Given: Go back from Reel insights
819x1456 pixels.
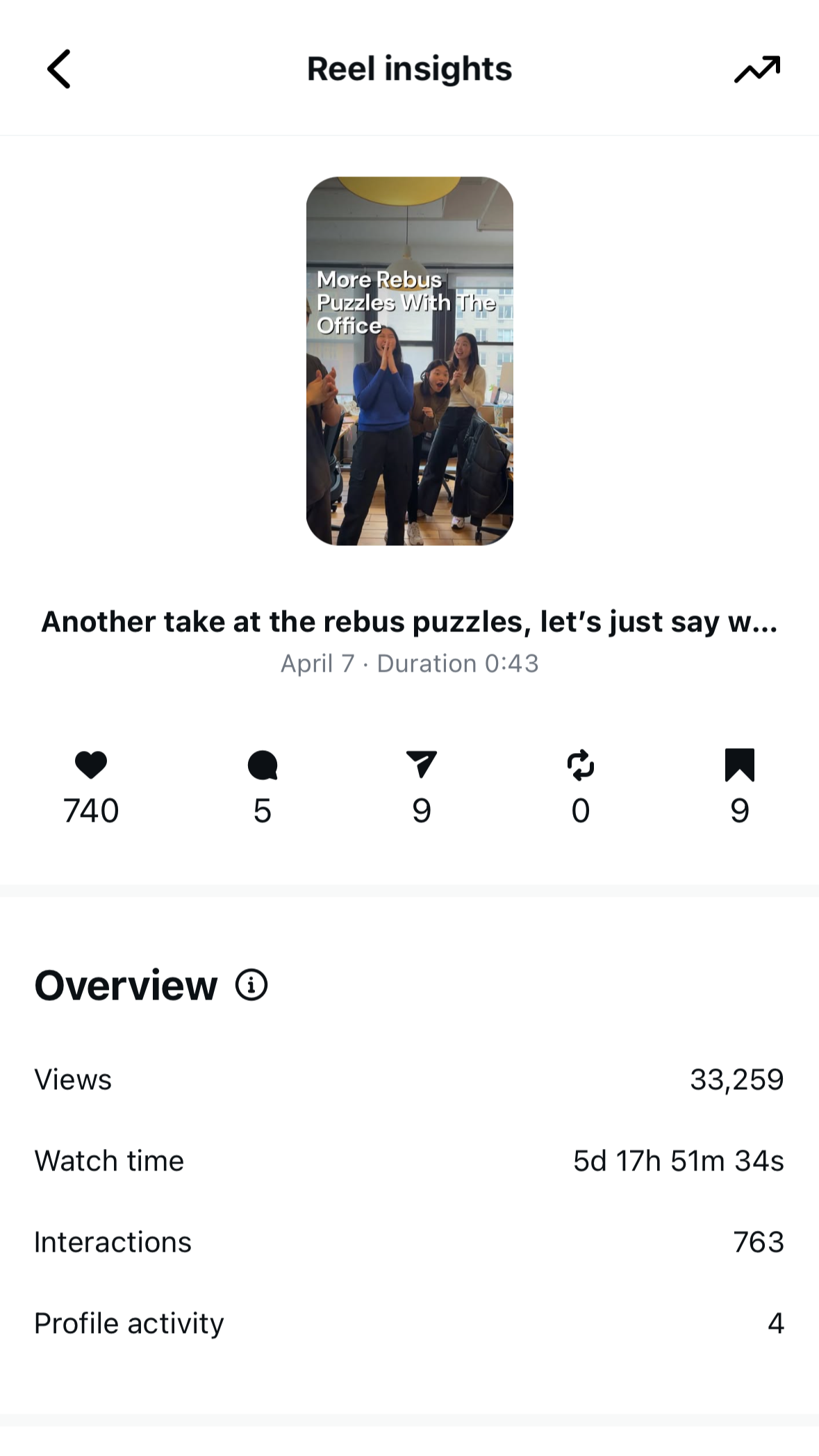Looking at the screenshot, I should (59, 69).
